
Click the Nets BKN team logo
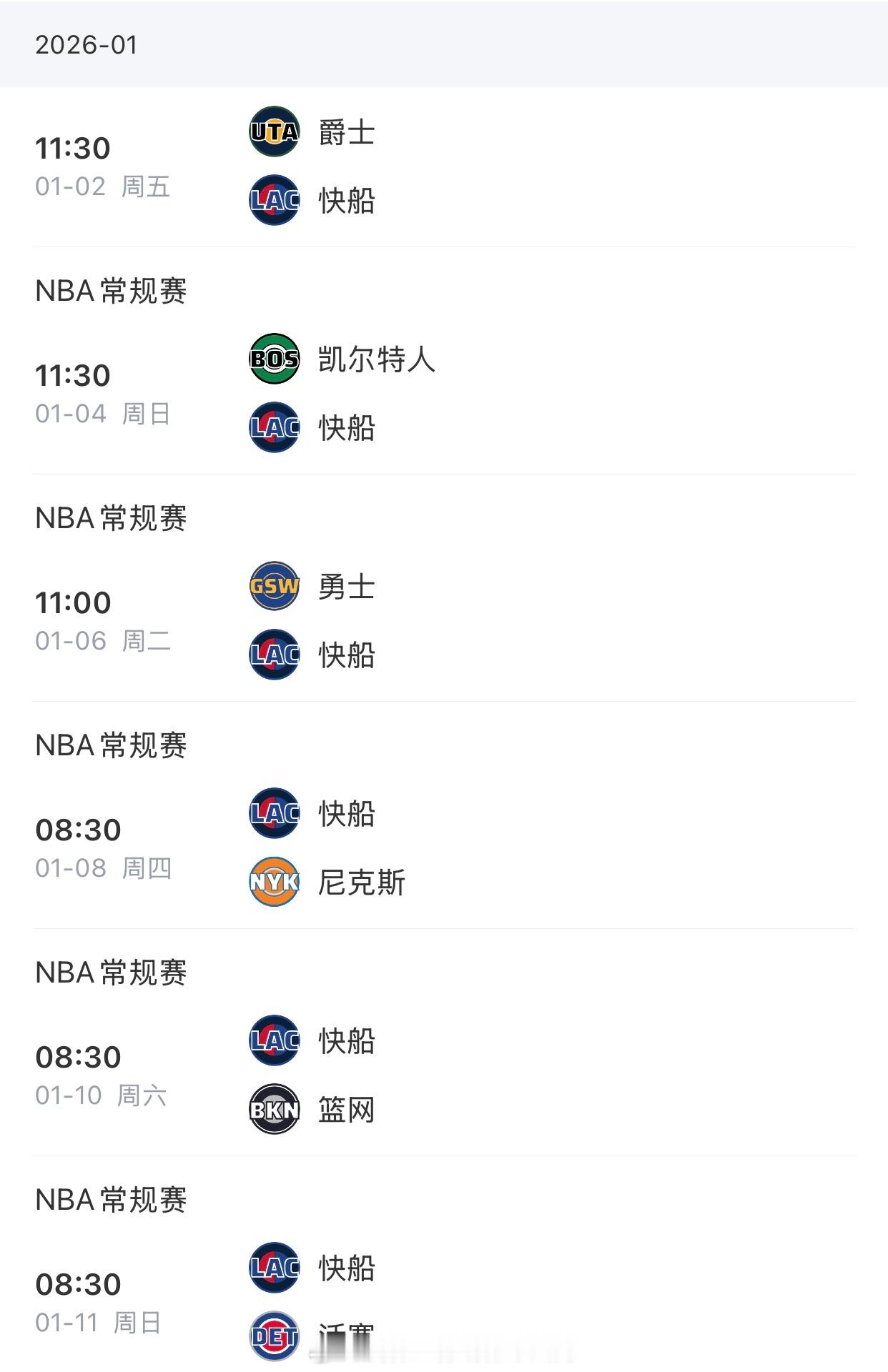pyautogui.click(x=274, y=1111)
